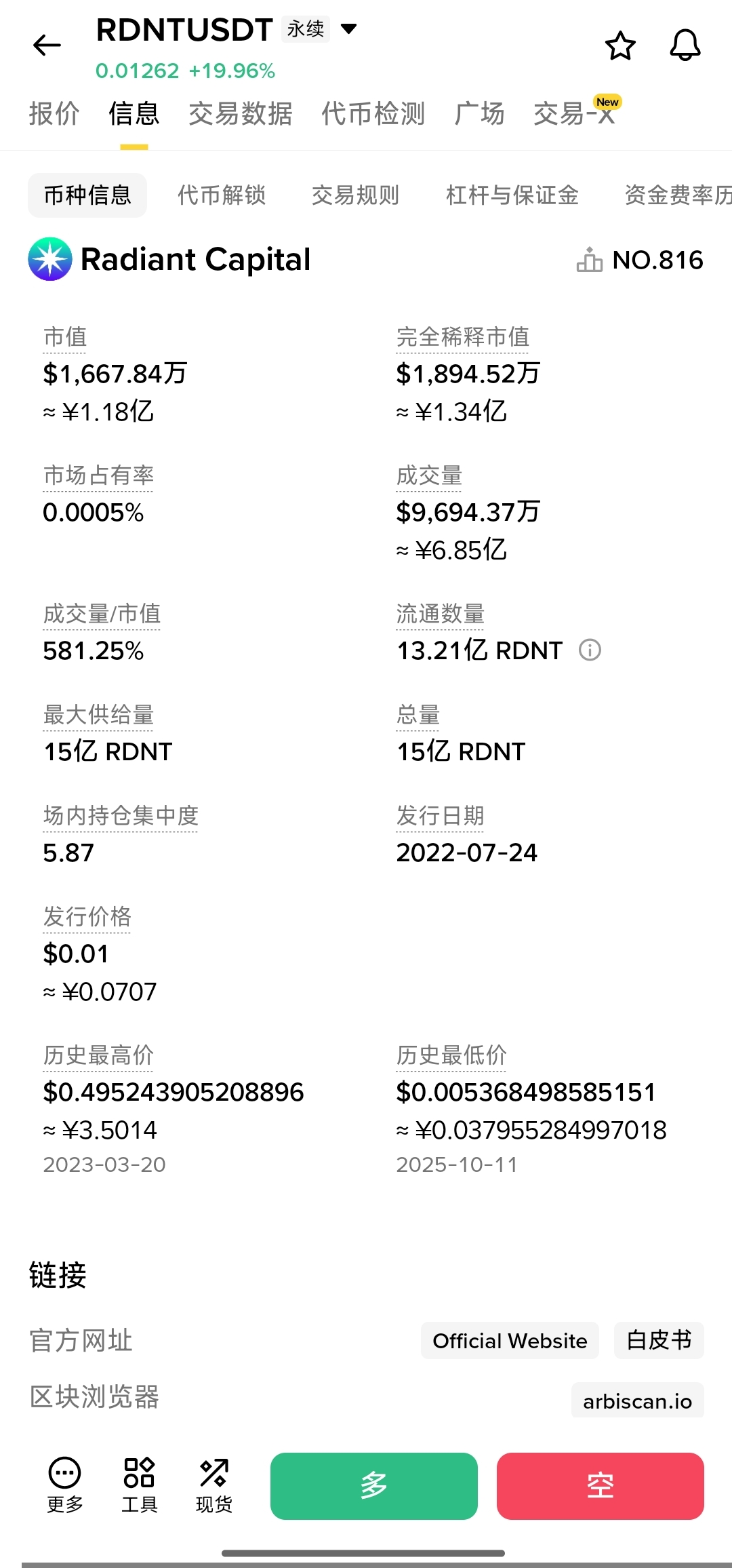Open the 交易-X tab
The image size is (732, 1568).
(x=575, y=113)
